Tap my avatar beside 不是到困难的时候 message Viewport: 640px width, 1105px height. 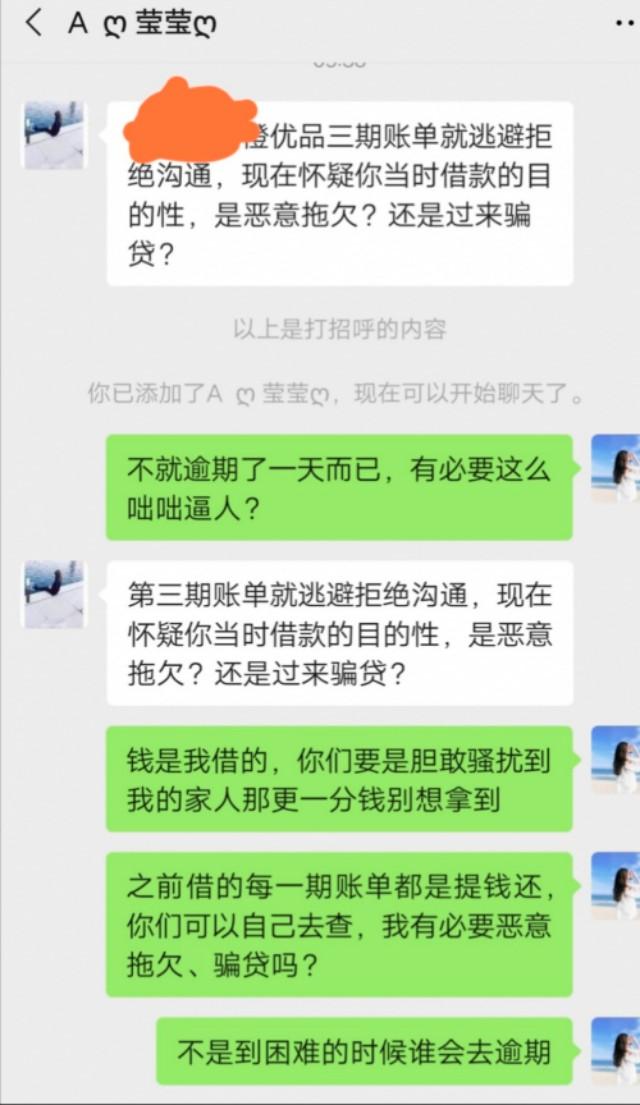[615, 1050]
